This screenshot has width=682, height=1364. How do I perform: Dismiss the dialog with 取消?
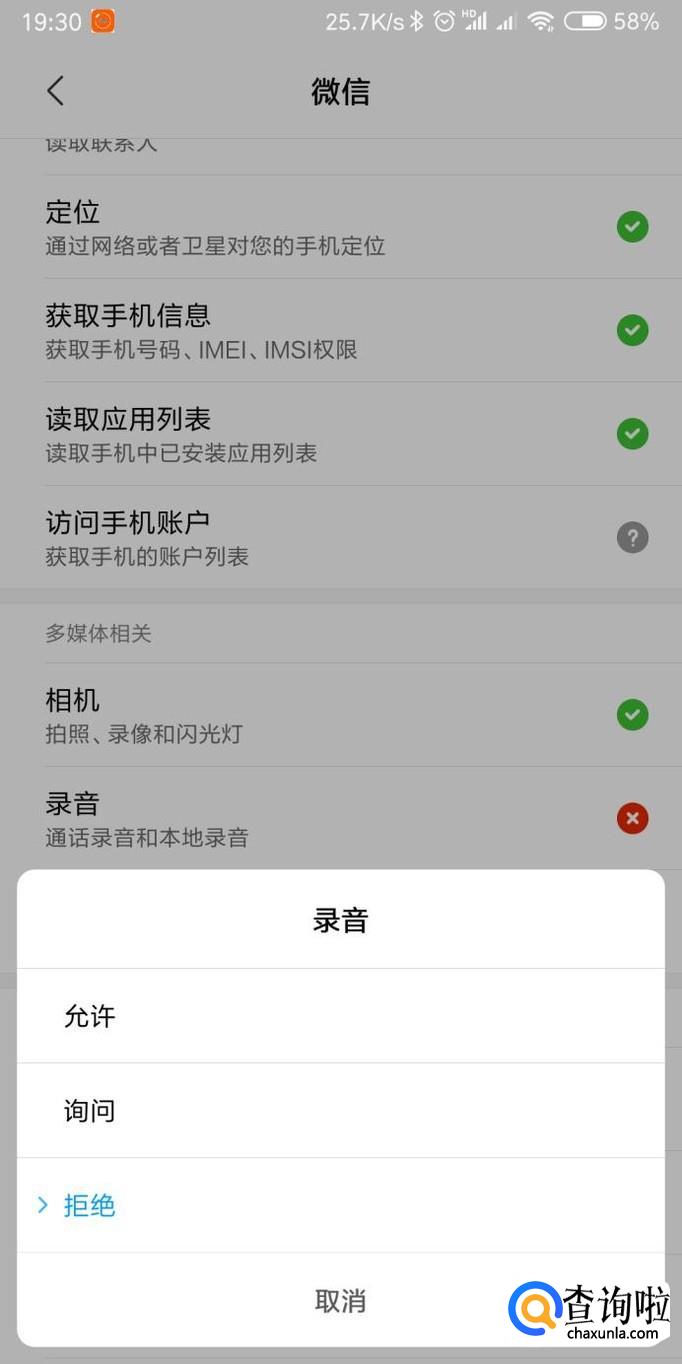point(340,1300)
